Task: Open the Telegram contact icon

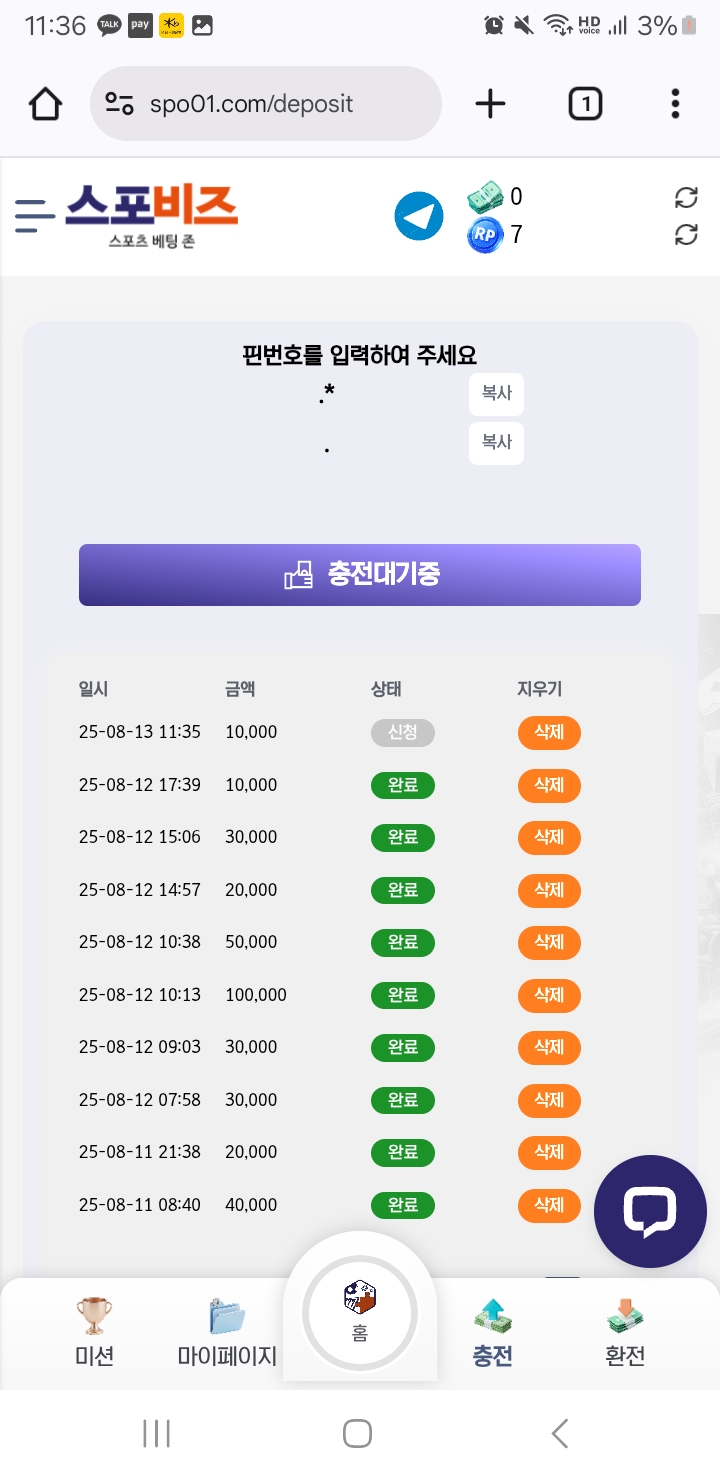Action: click(418, 216)
